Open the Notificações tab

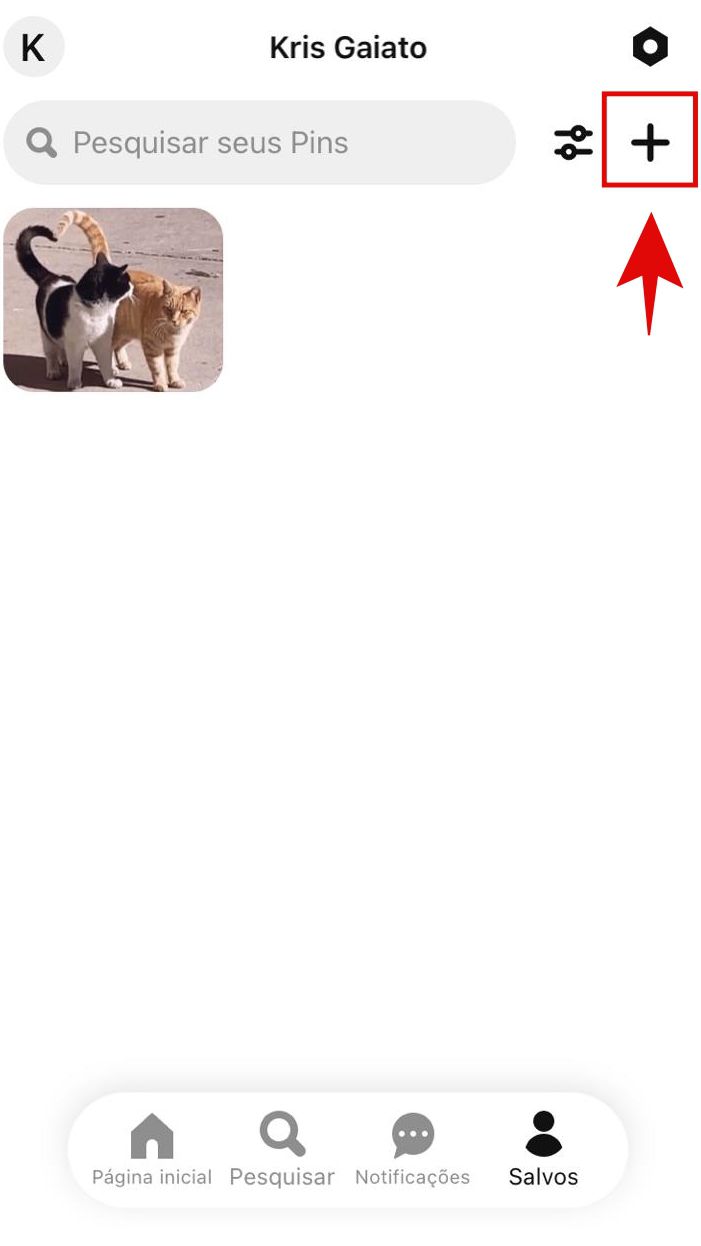(412, 1150)
